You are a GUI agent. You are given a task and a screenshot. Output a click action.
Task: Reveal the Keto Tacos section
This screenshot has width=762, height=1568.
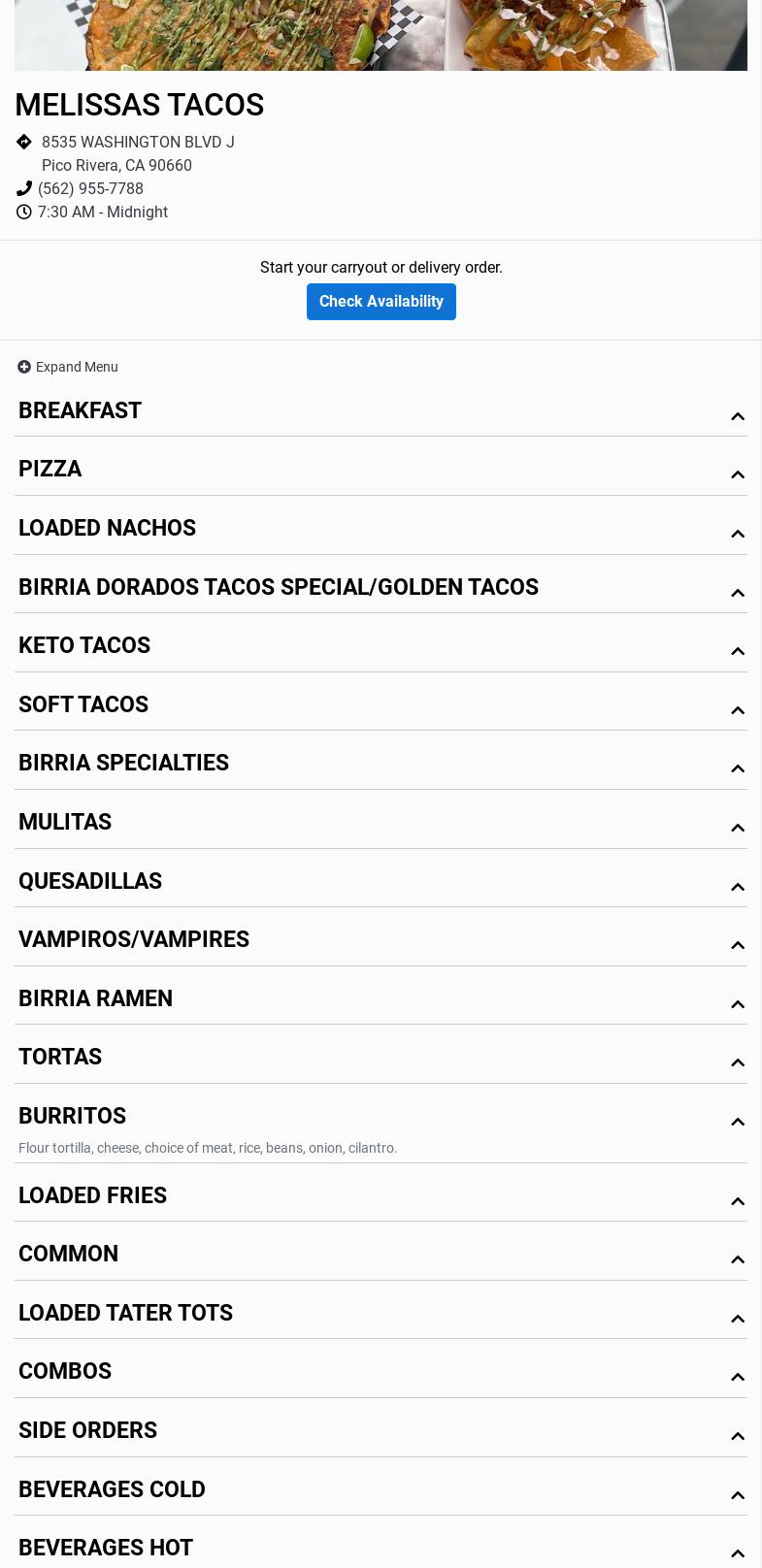[381, 646]
